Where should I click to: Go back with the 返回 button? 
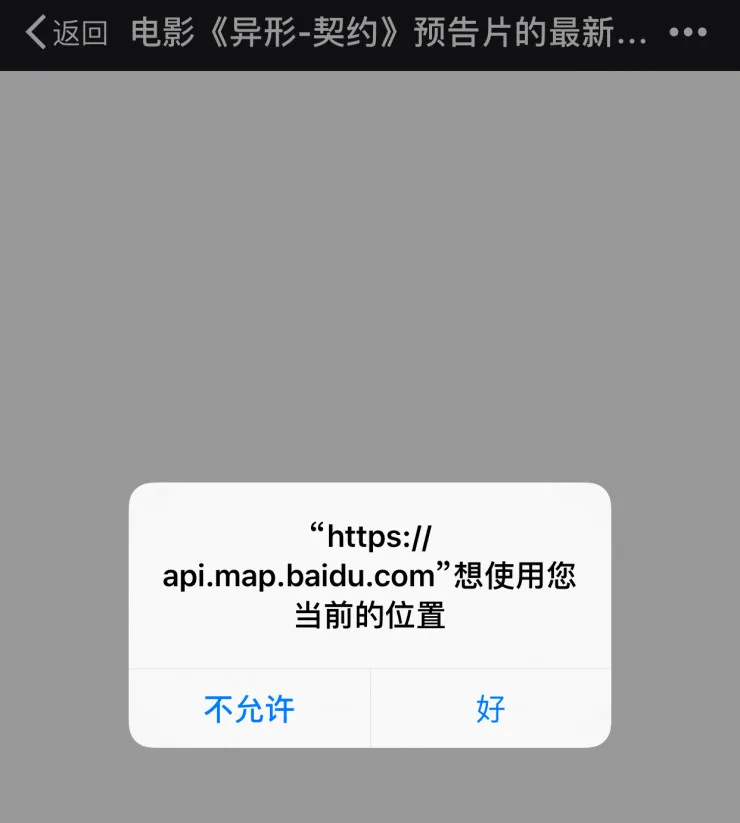coord(66,33)
